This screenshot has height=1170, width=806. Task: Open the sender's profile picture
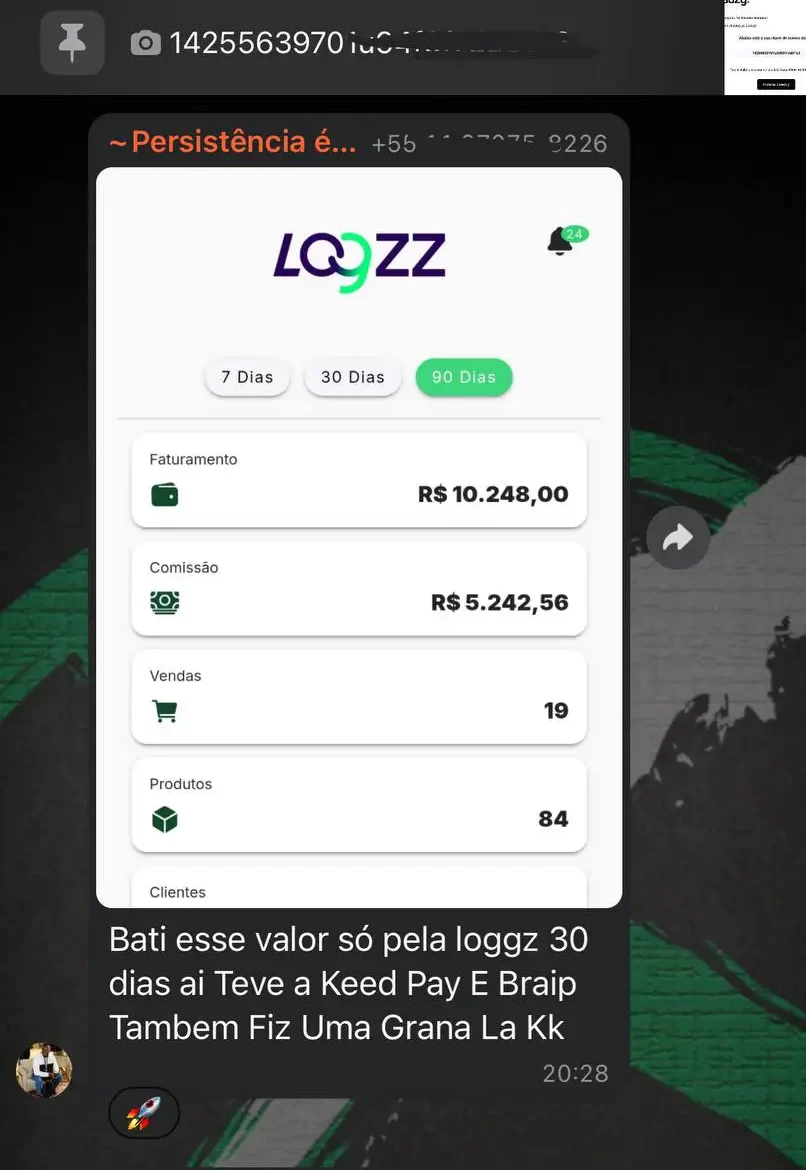coord(44,1070)
